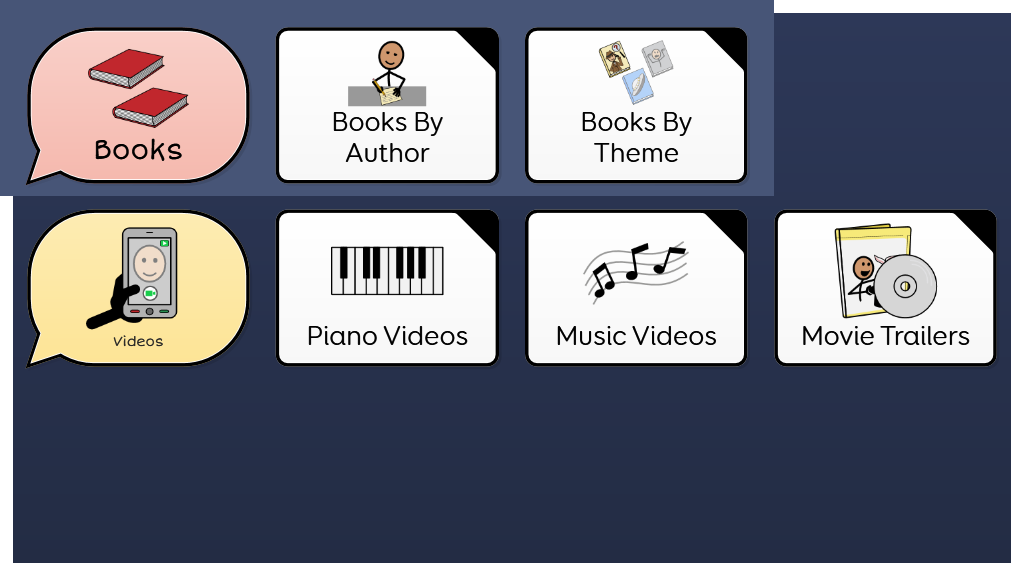Open the Books By Theme folder
The width and height of the screenshot is (1024, 576).
pos(636,106)
